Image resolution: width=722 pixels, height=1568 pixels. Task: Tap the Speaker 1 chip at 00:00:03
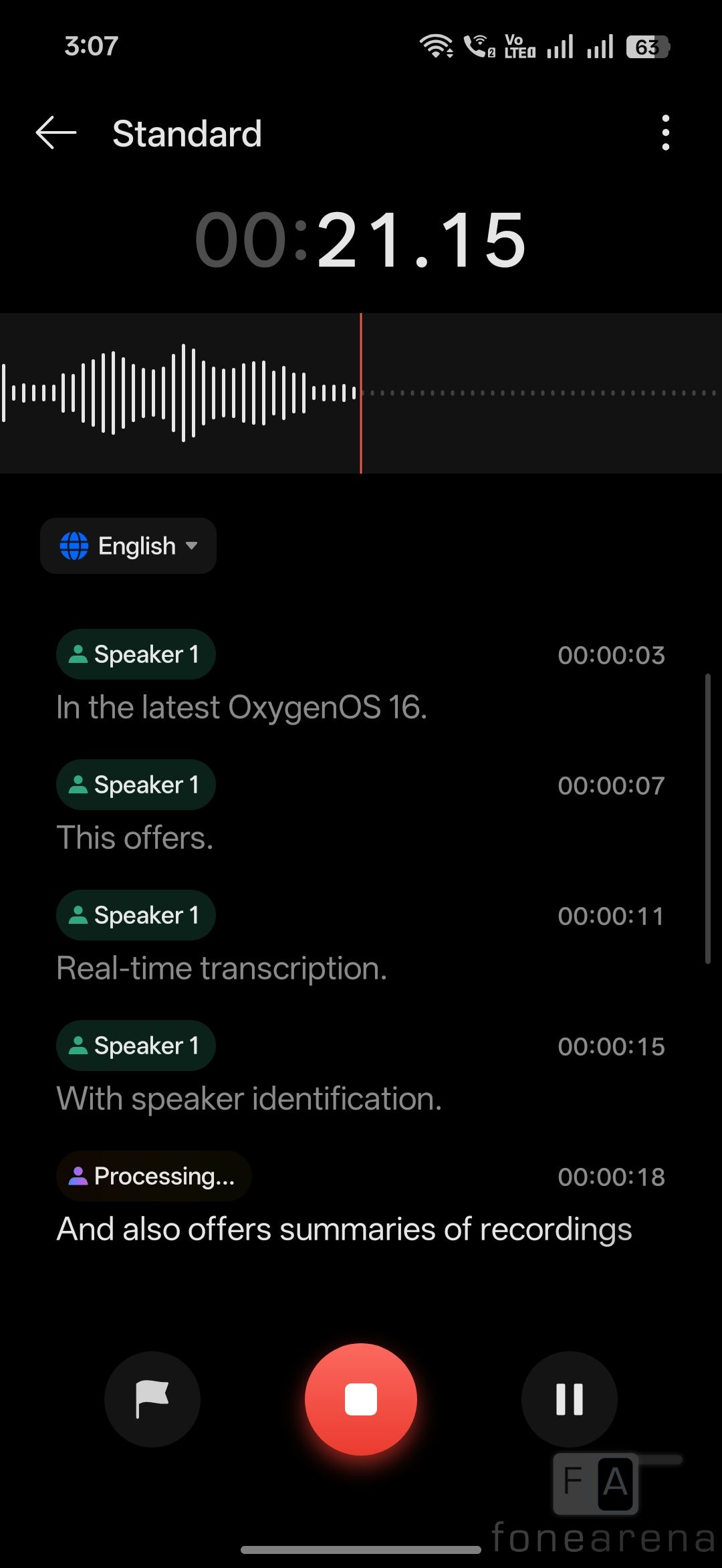pos(136,654)
